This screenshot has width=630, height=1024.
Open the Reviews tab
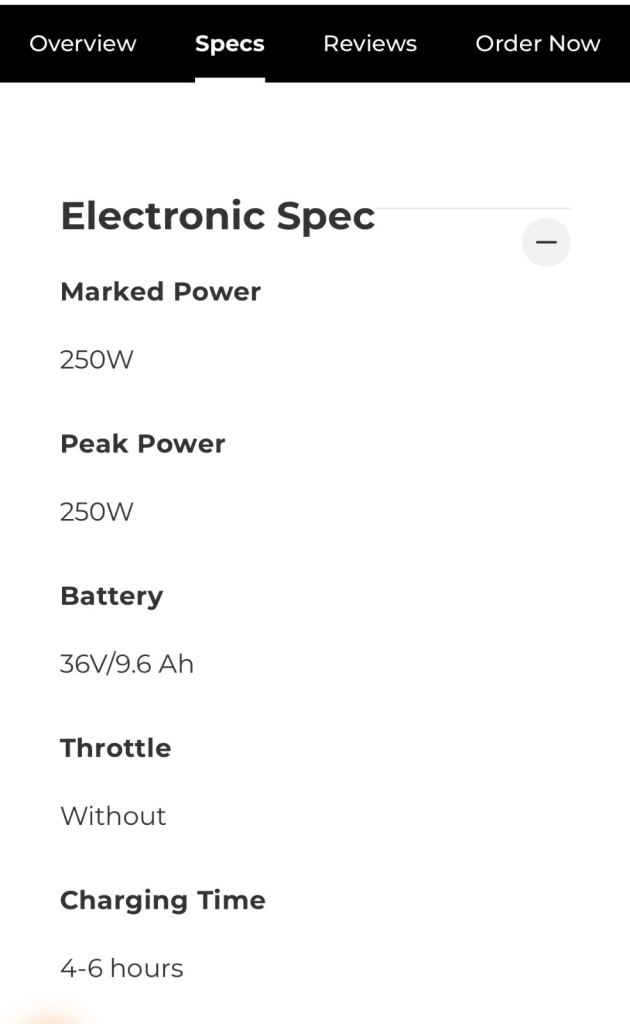370,44
